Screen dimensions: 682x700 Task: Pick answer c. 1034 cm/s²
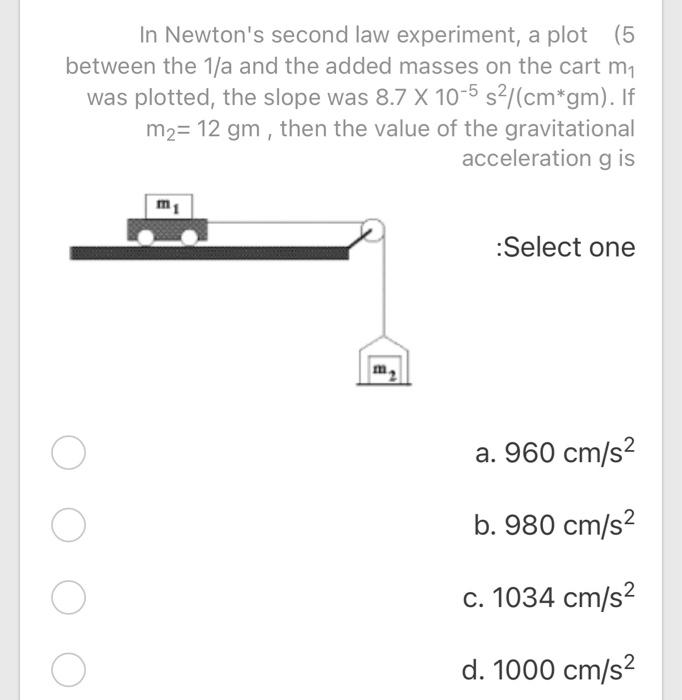[68, 597]
